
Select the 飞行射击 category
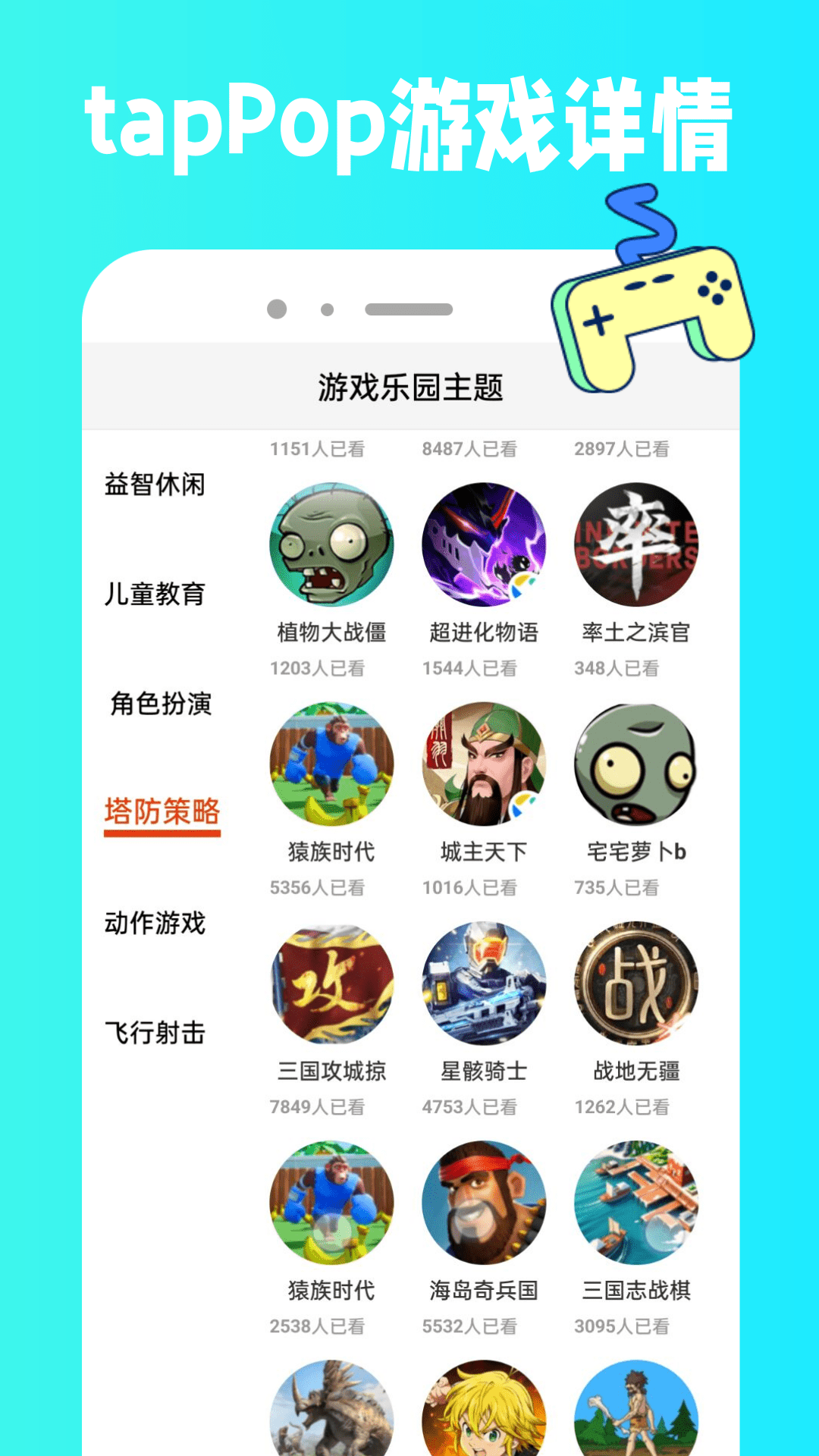[156, 1031]
